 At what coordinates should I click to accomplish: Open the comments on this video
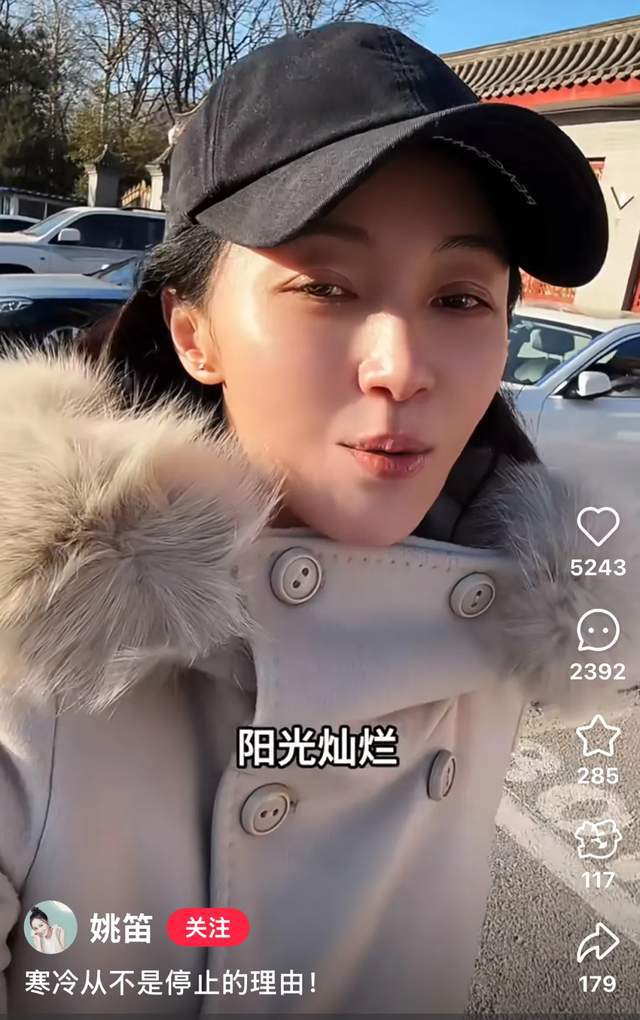coord(598,630)
